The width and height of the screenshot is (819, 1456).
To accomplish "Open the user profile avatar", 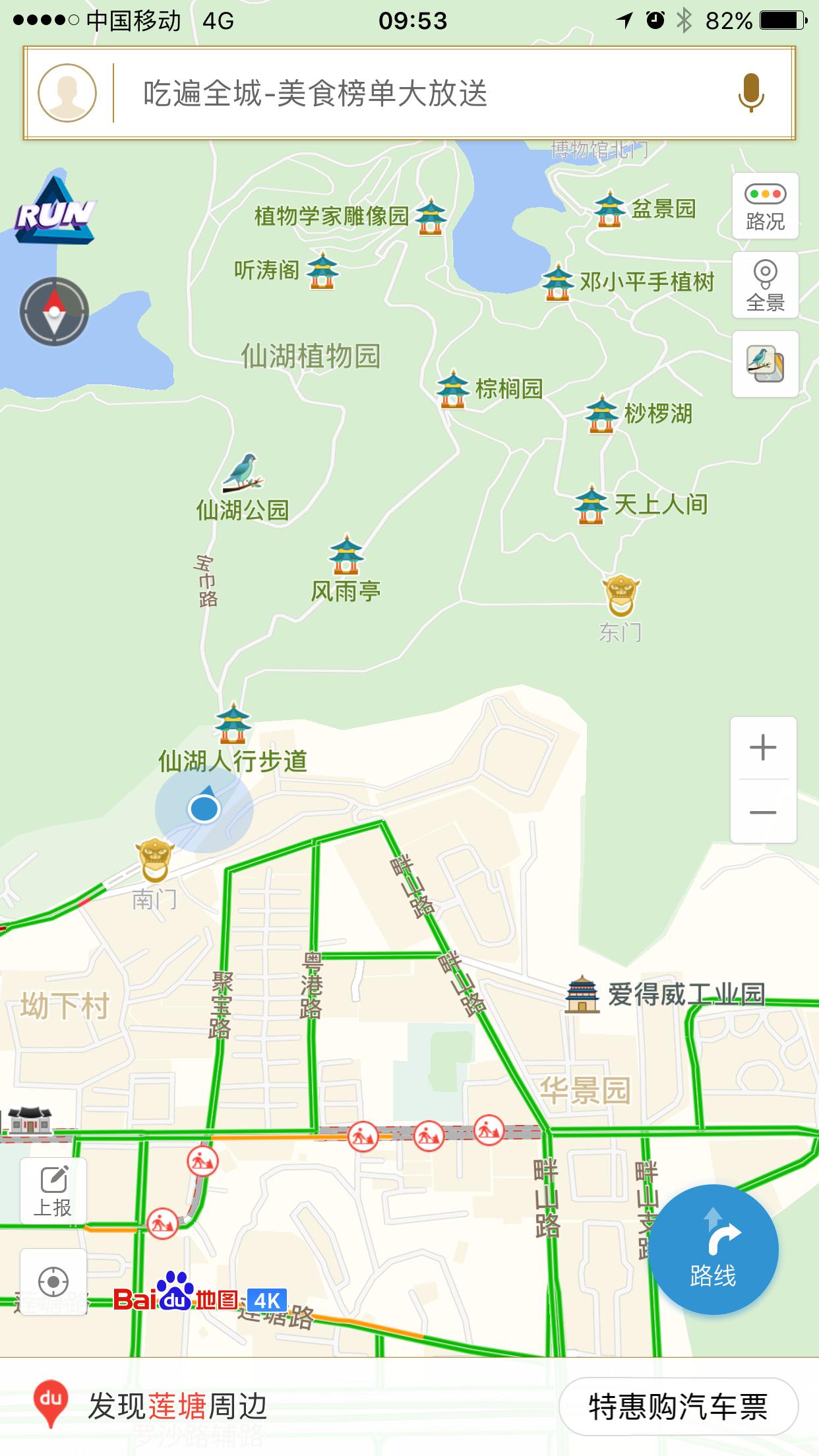I will click(68, 94).
